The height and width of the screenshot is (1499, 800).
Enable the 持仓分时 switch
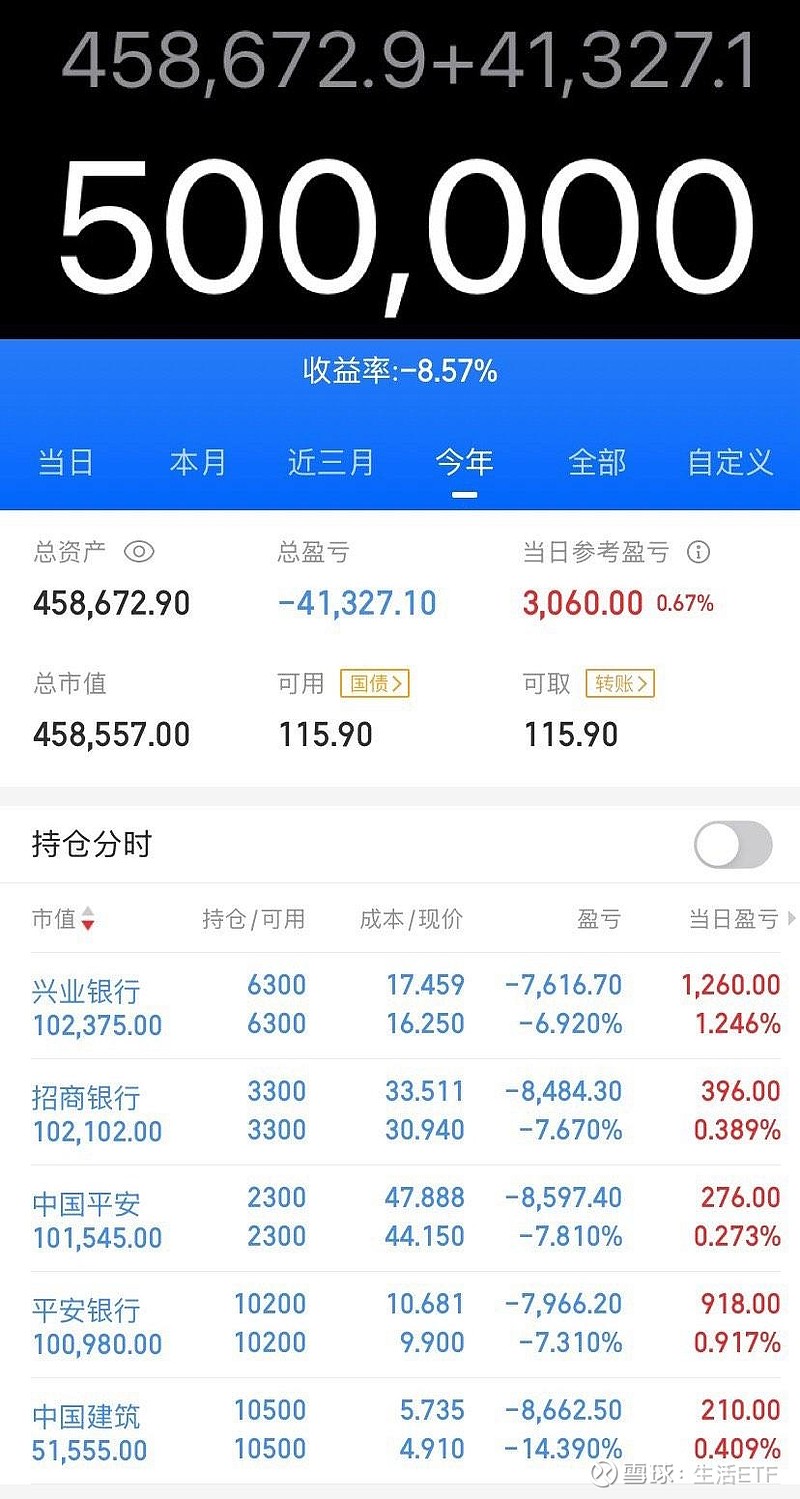731,843
